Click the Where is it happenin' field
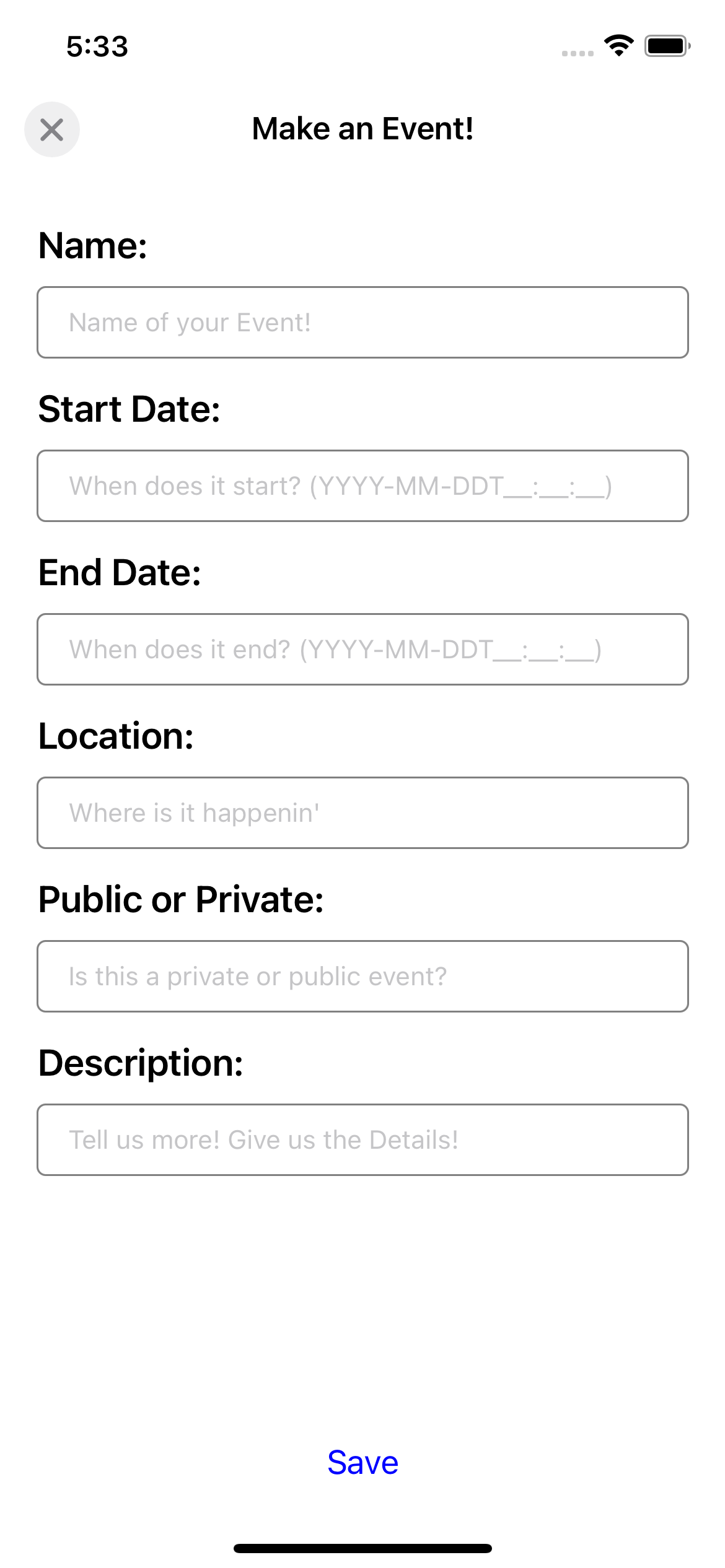This screenshot has width=725, height=1568. (362, 812)
